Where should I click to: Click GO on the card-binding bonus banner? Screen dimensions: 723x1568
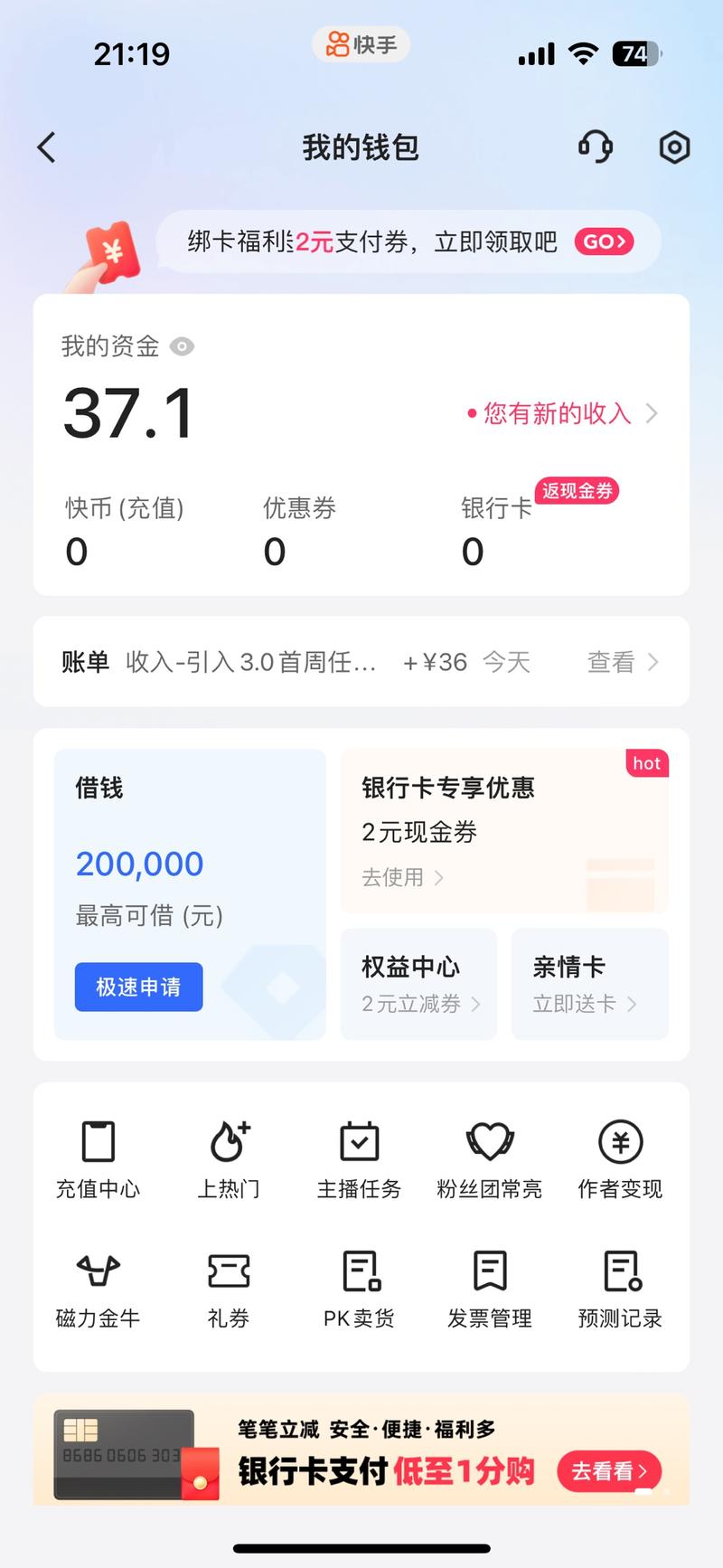click(604, 241)
